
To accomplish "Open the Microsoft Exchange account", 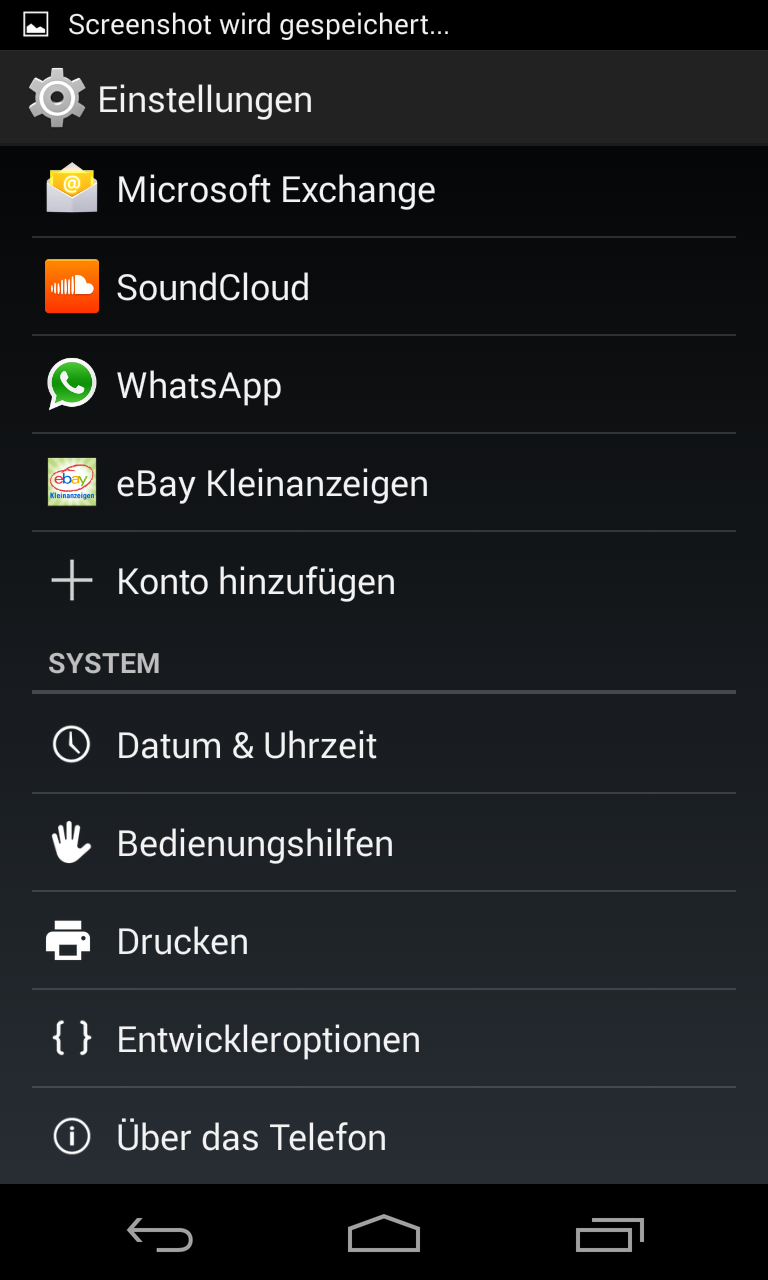I will (384, 189).
